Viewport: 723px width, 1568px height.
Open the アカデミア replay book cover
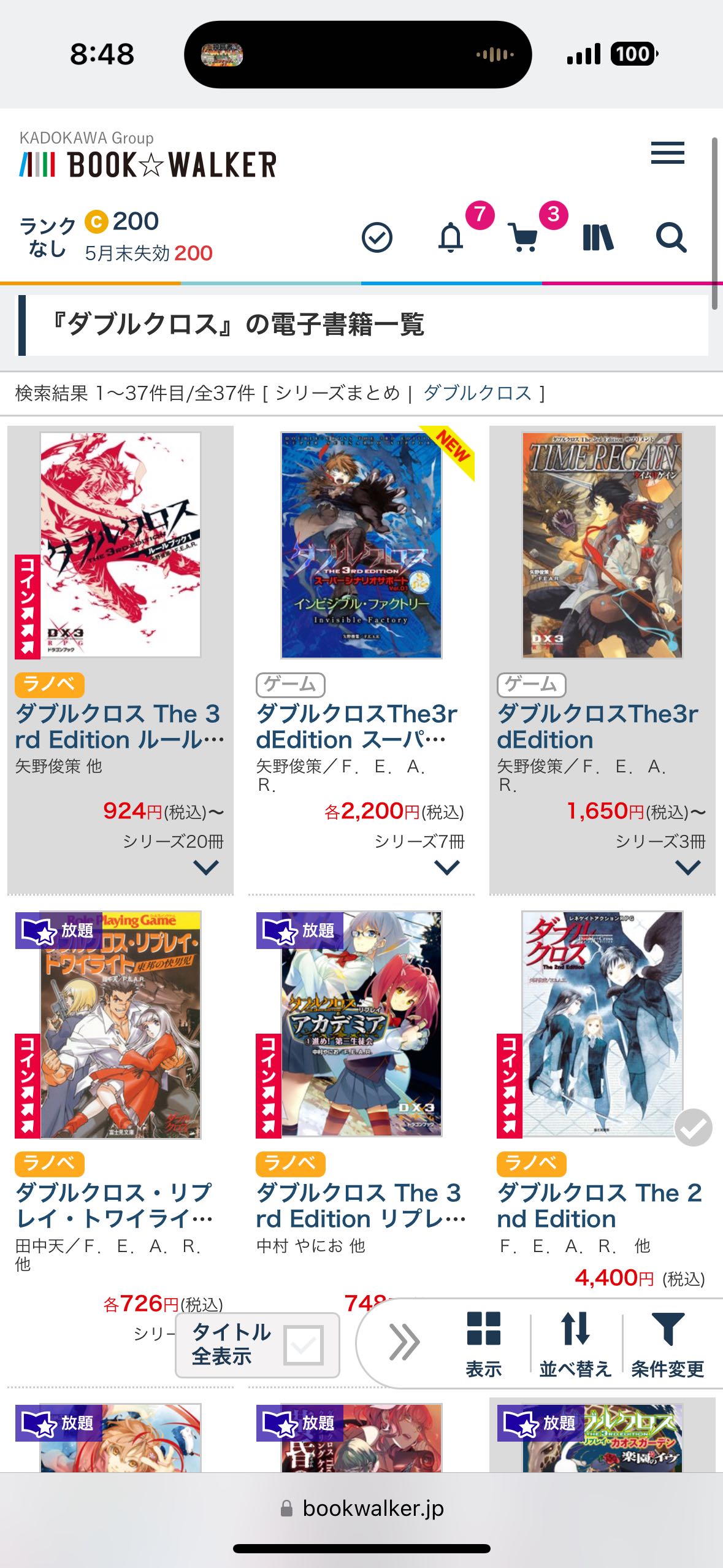[x=361, y=1024]
